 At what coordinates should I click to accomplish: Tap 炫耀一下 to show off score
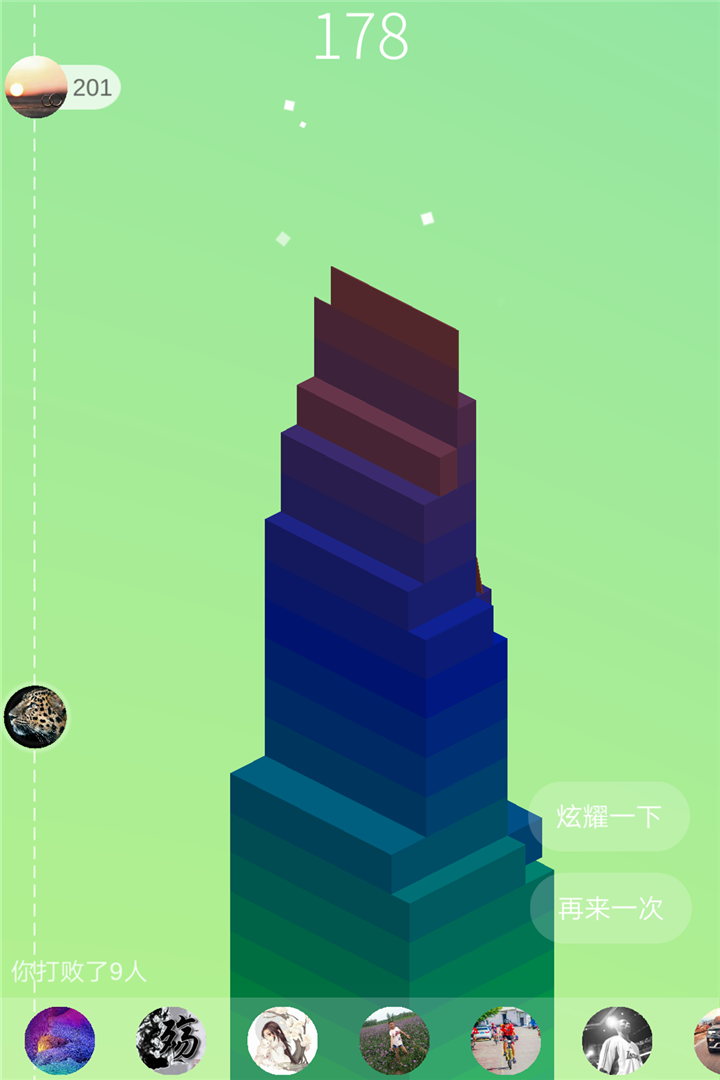pyautogui.click(x=609, y=816)
